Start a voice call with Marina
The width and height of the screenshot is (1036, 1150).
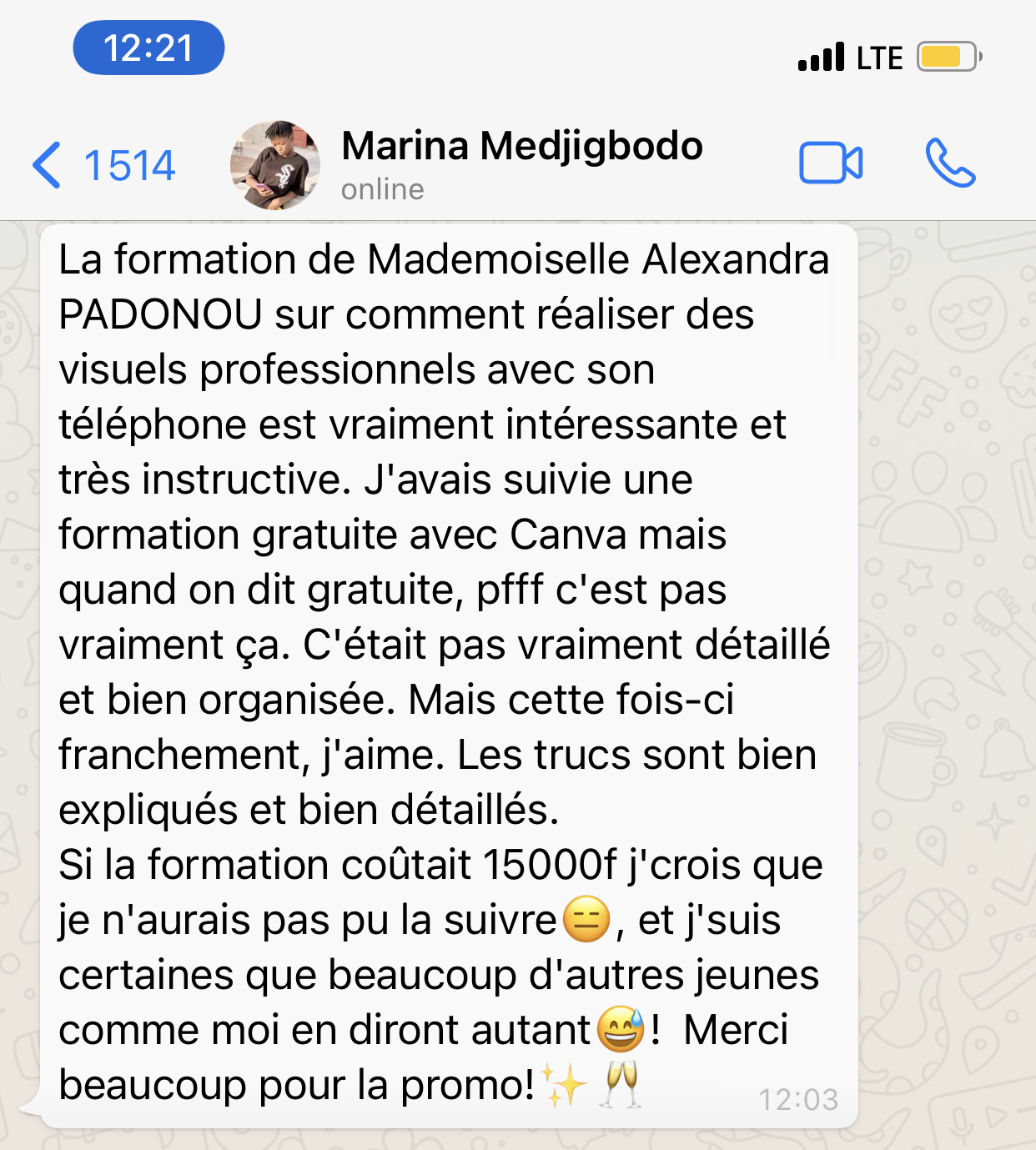950,163
